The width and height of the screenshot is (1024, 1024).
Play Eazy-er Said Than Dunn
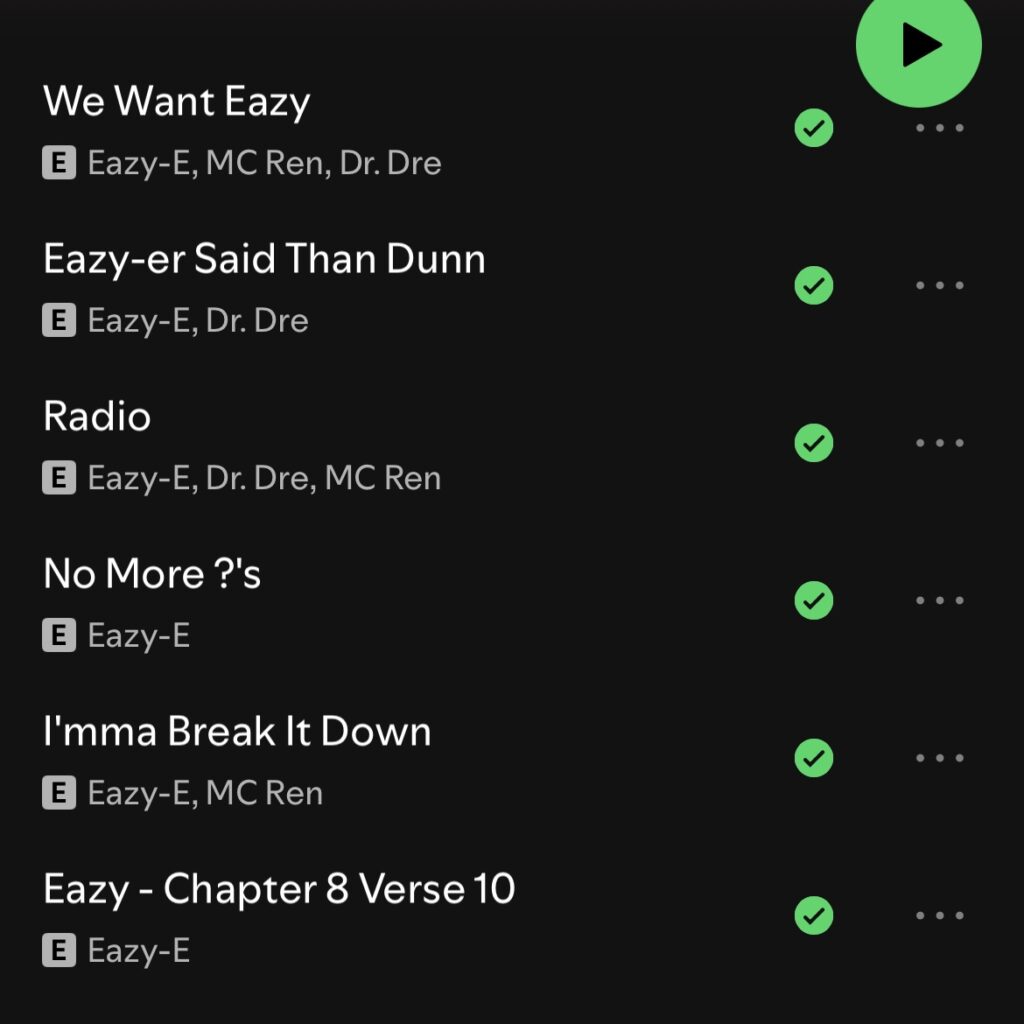click(x=264, y=260)
